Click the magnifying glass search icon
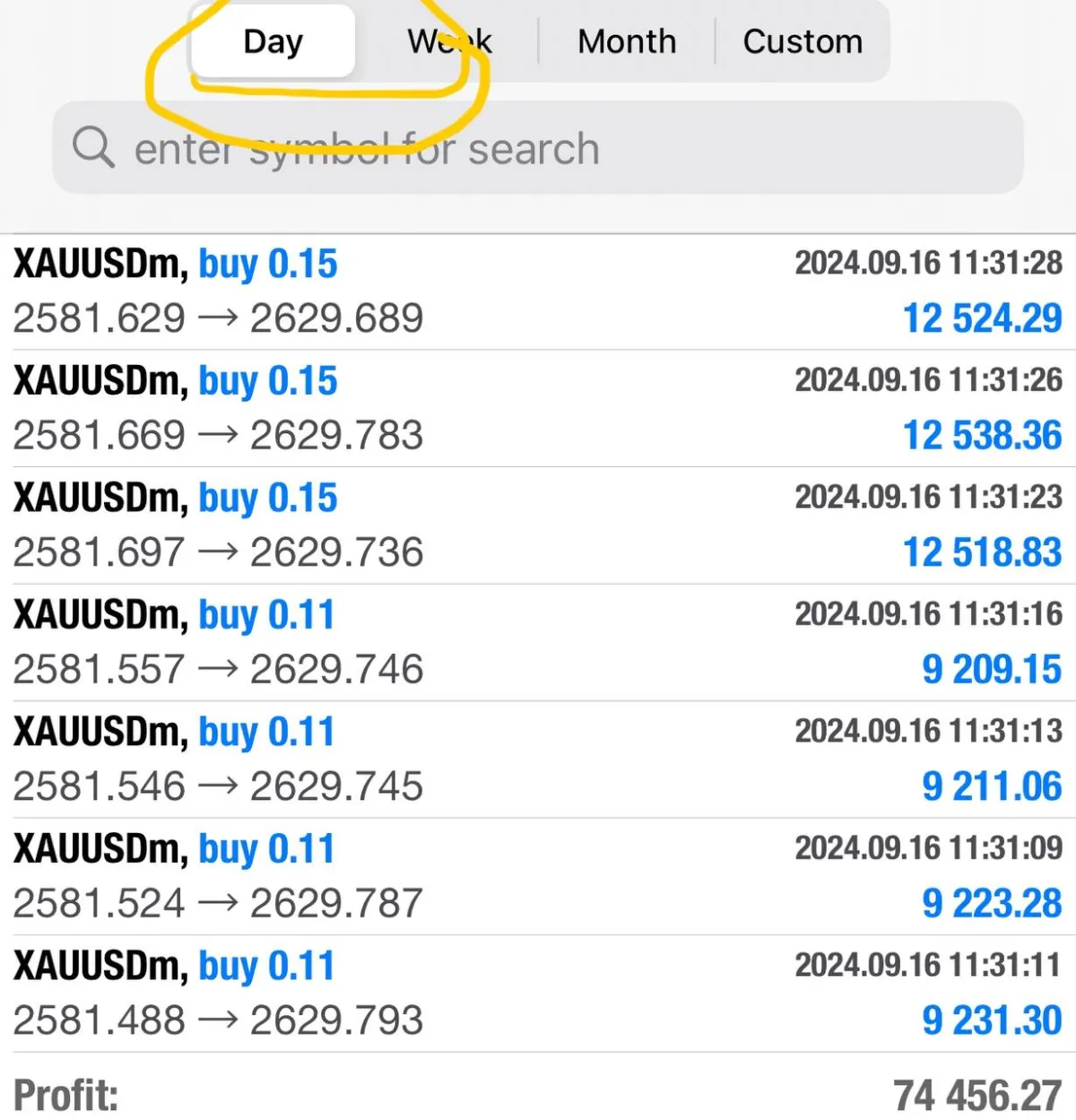The image size is (1076, 1120). pyautogui.click(x=95, y=148)
